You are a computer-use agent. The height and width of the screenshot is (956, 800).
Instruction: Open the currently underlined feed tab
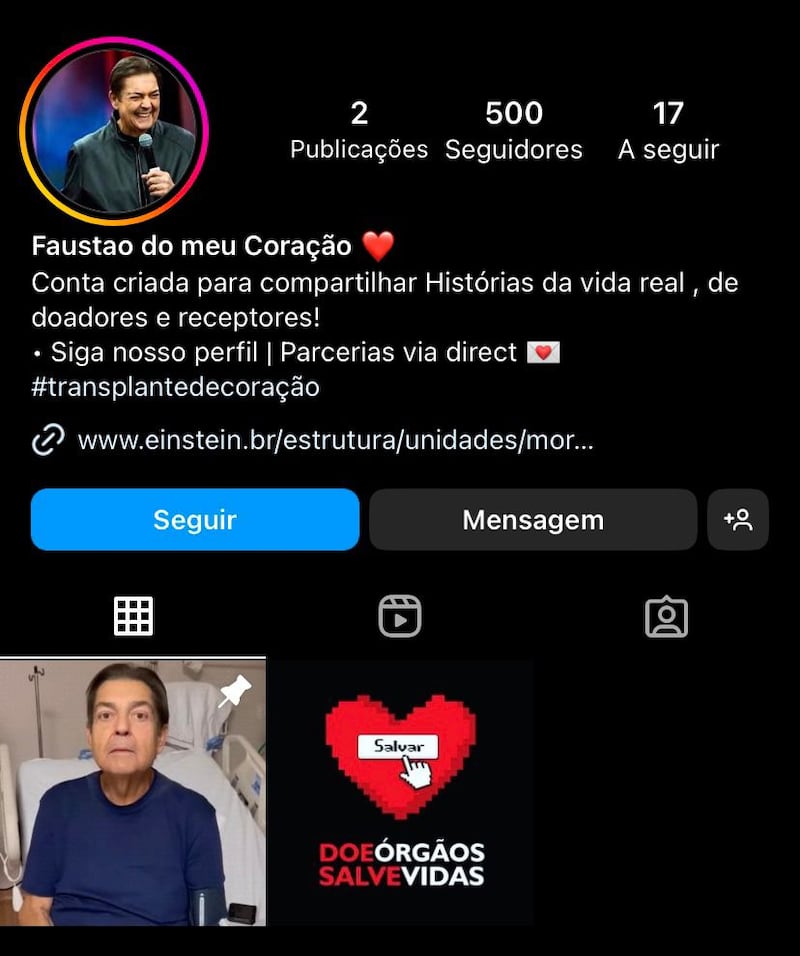132,617
